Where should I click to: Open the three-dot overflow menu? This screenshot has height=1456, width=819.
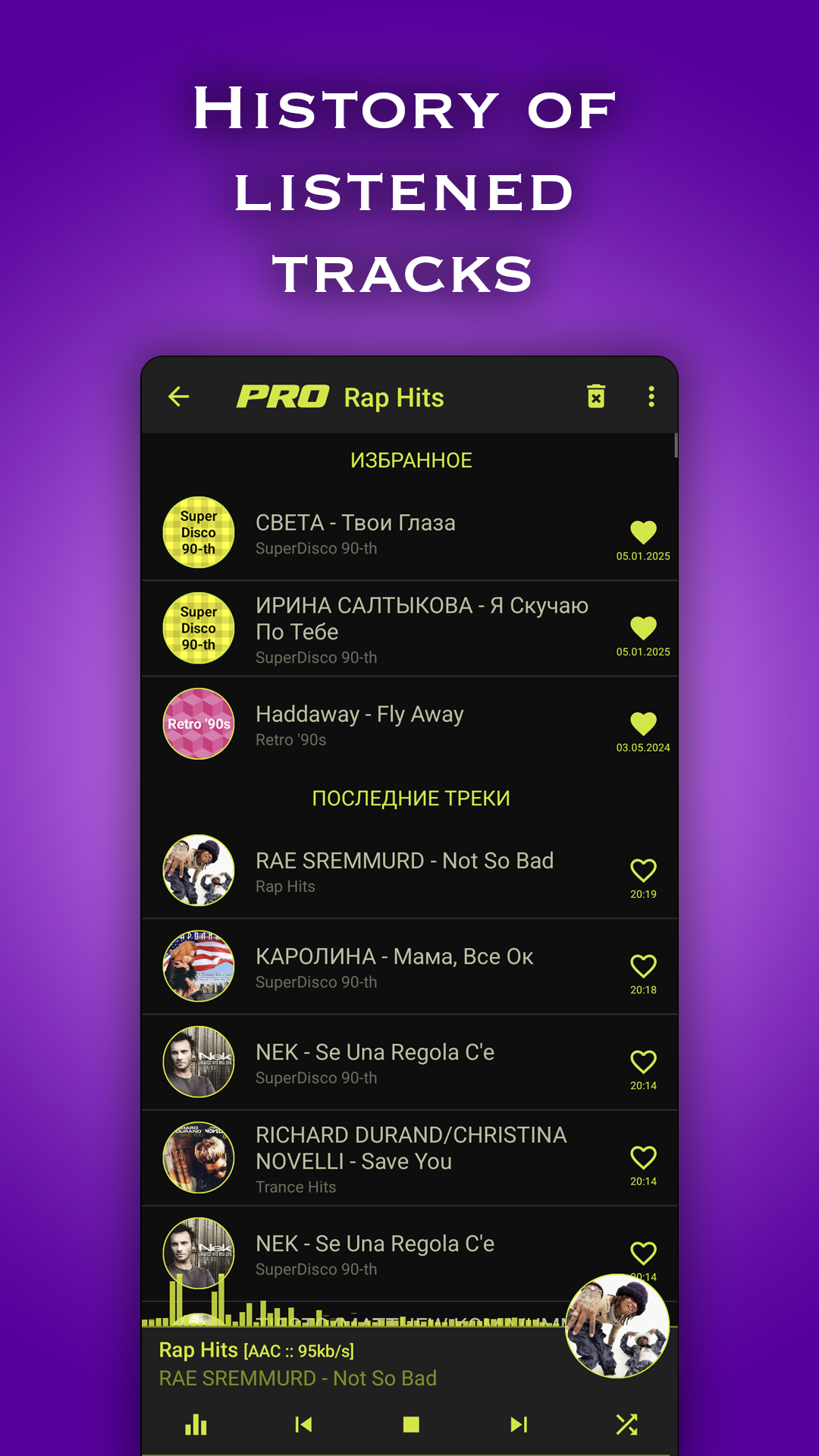point(651,396)
